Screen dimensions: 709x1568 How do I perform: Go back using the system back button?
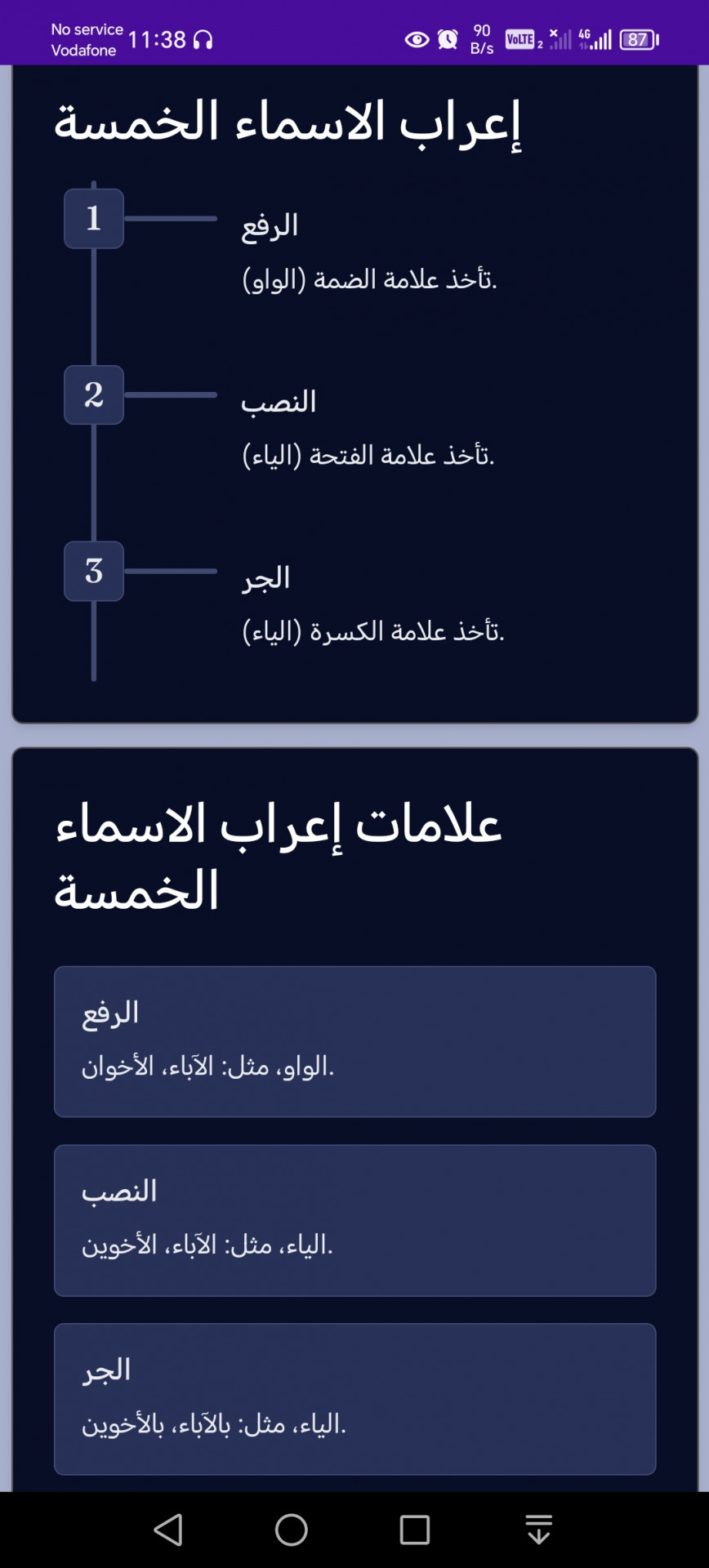168,1530
